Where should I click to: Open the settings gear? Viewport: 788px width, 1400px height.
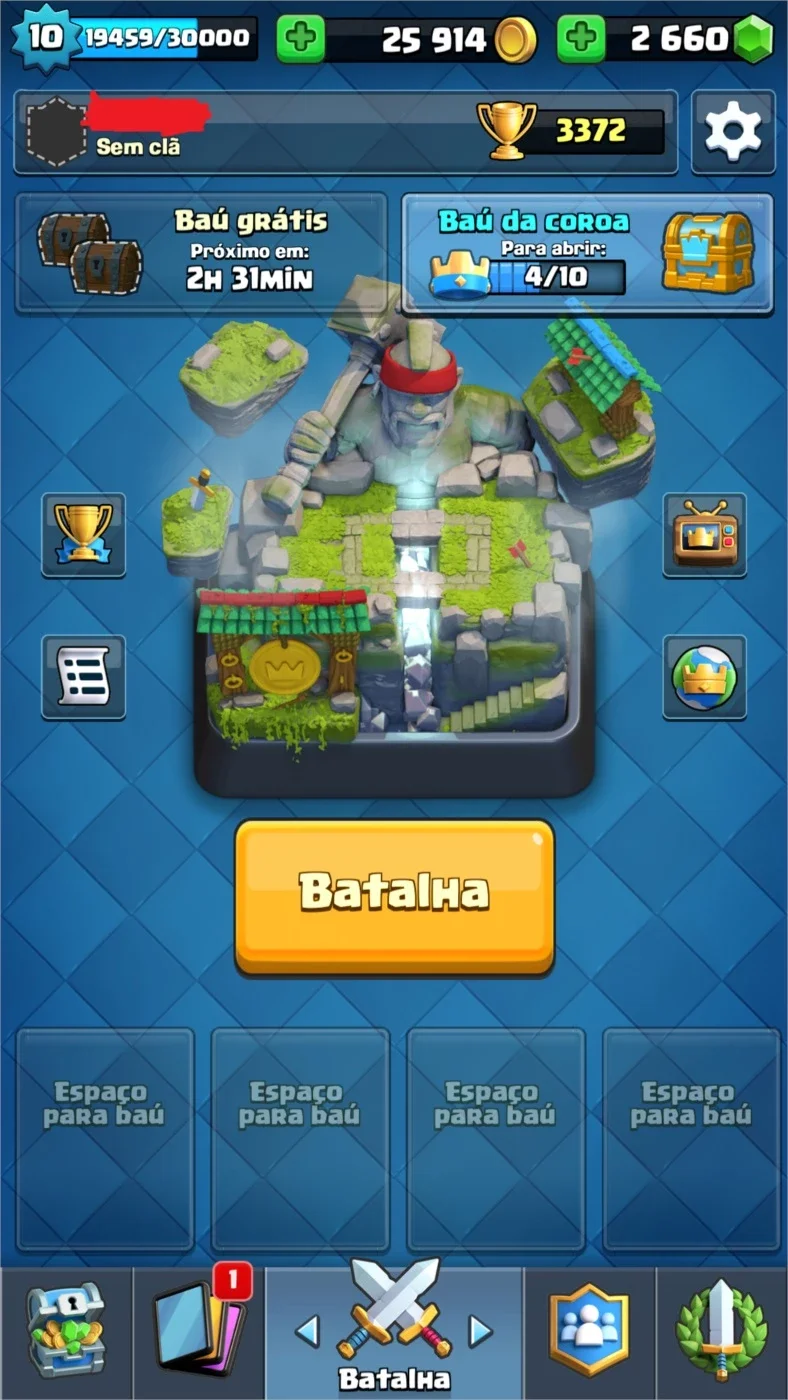(x=733, y=132)
